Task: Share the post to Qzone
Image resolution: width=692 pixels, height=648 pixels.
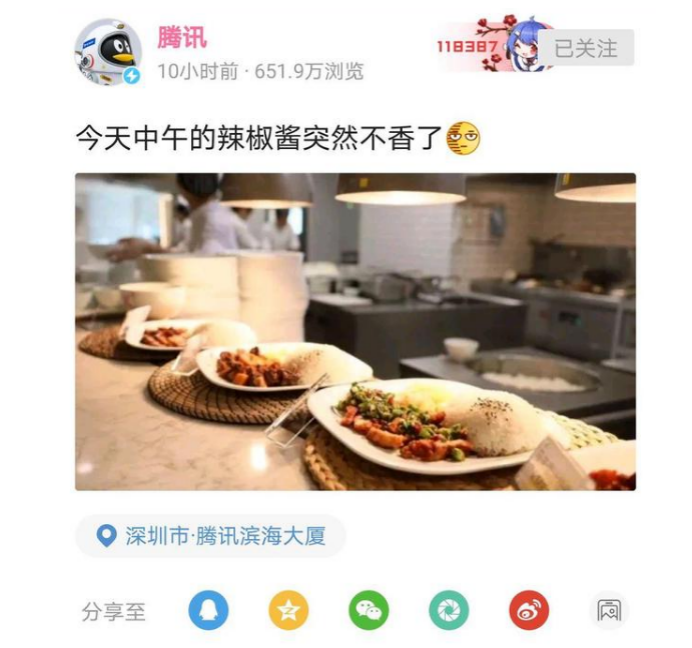Action: 288,610
